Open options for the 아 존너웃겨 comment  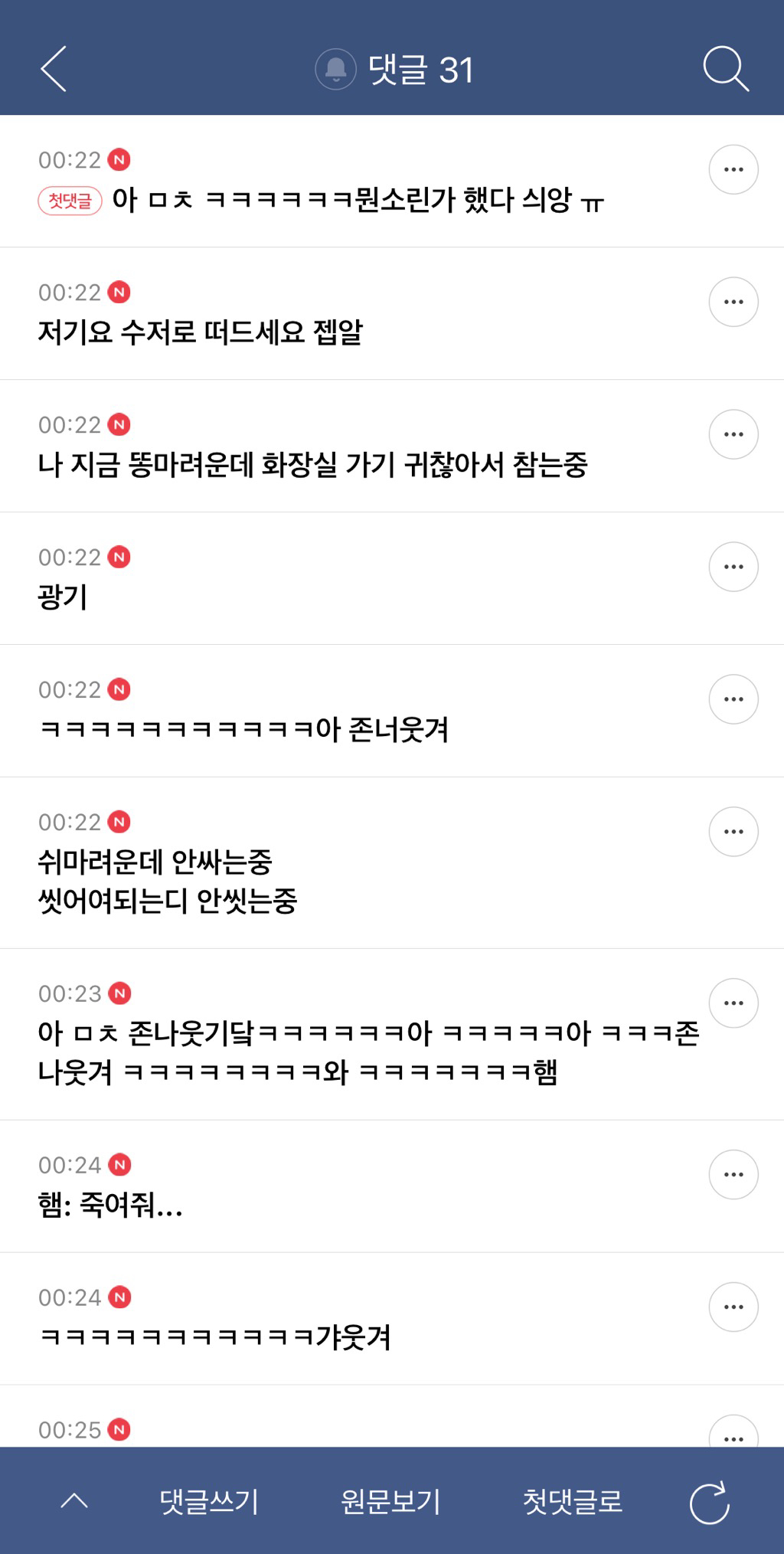[x=733, y=699]
